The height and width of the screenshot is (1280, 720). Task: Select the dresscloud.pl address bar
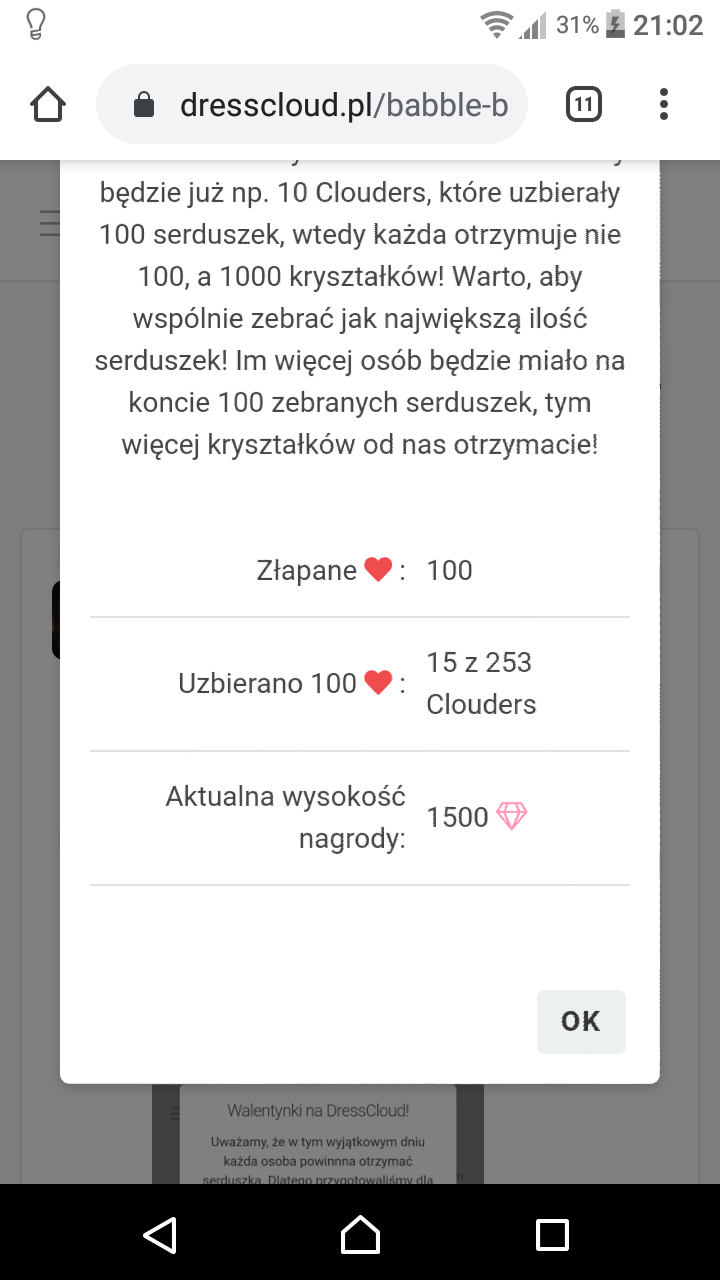(x=310, y=103)
